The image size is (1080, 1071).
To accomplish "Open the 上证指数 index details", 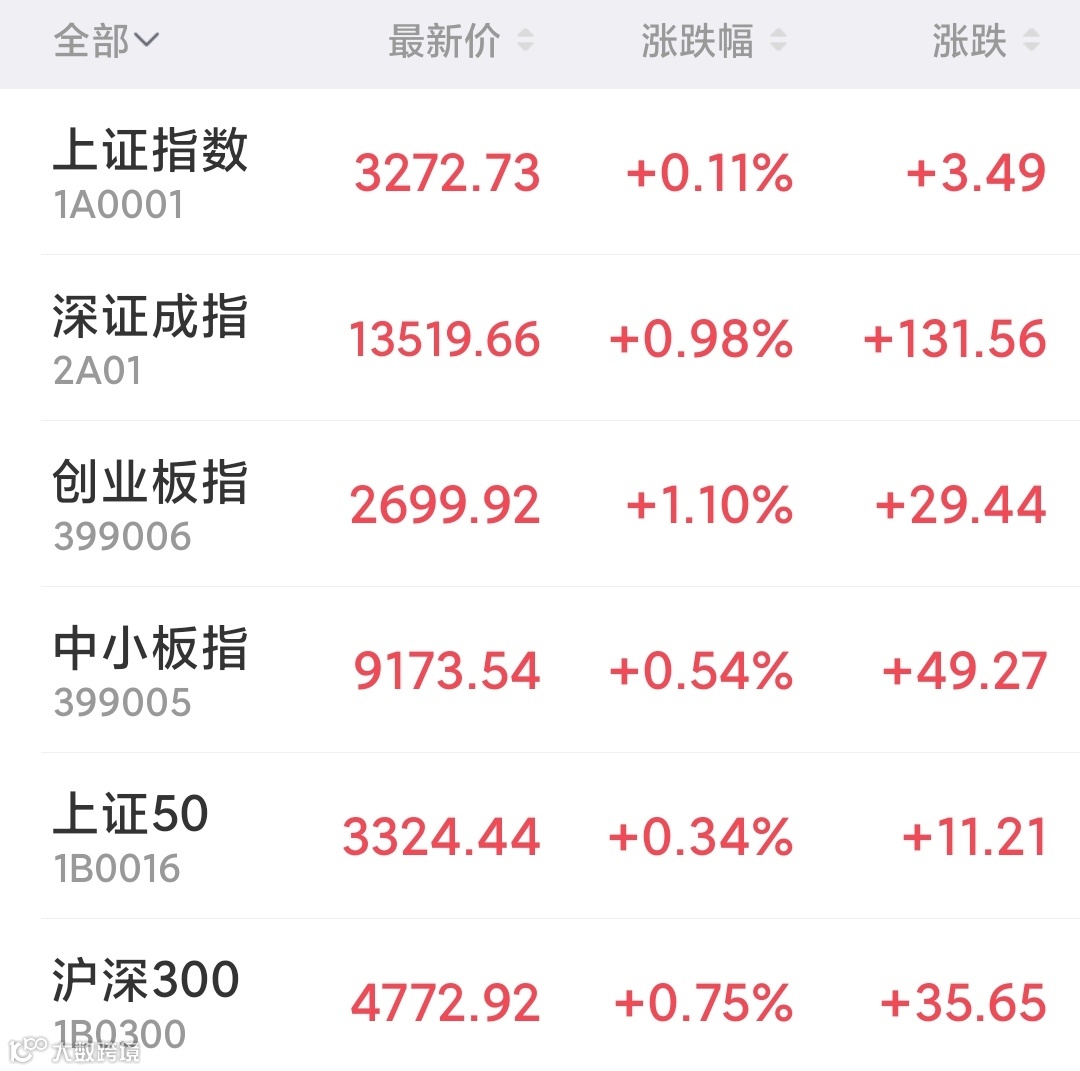I will pos(150,172).
